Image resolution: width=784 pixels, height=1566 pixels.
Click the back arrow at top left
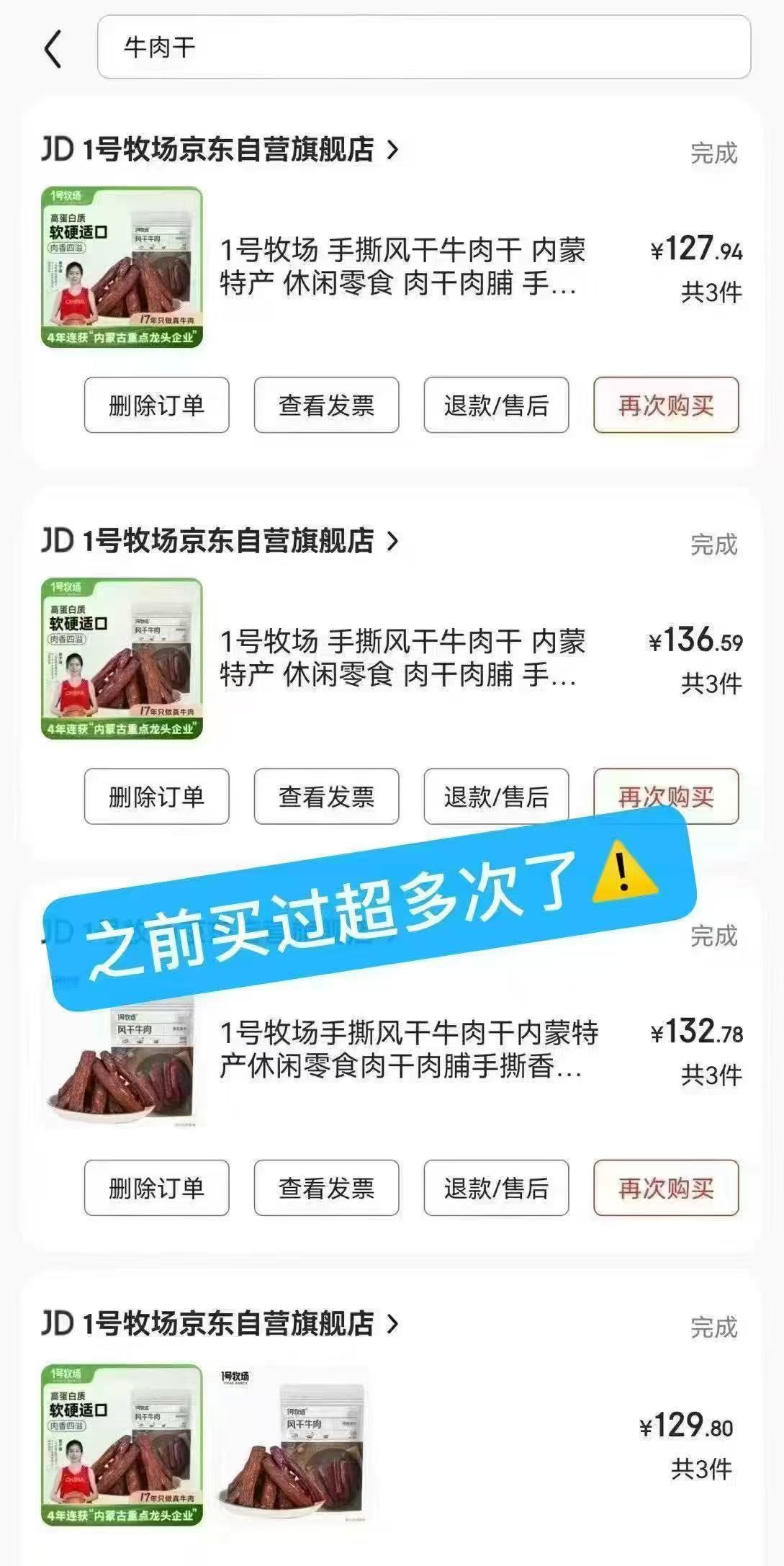point(54,49)
